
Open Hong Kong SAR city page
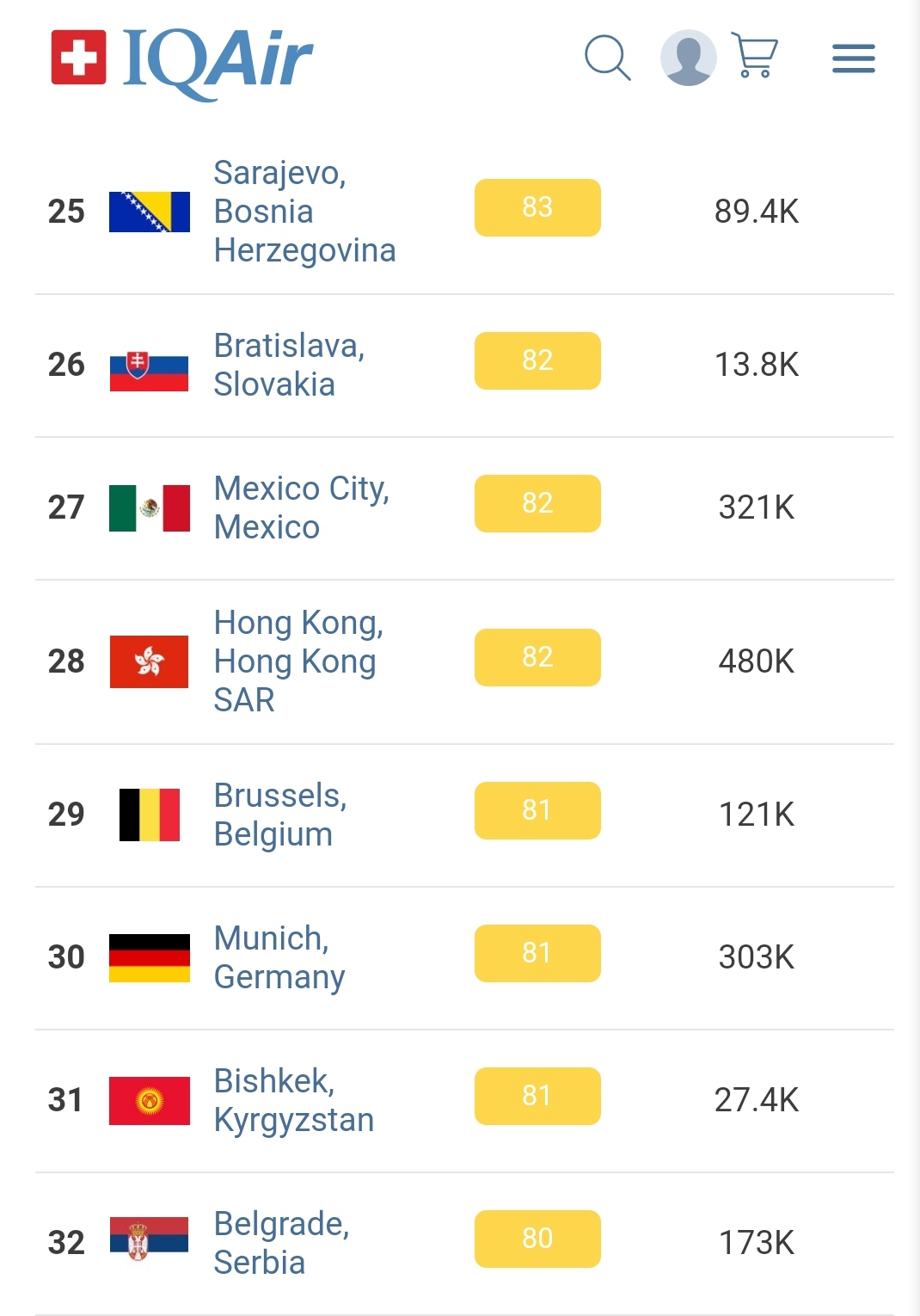pyautogui.click(x=297, y=661)
